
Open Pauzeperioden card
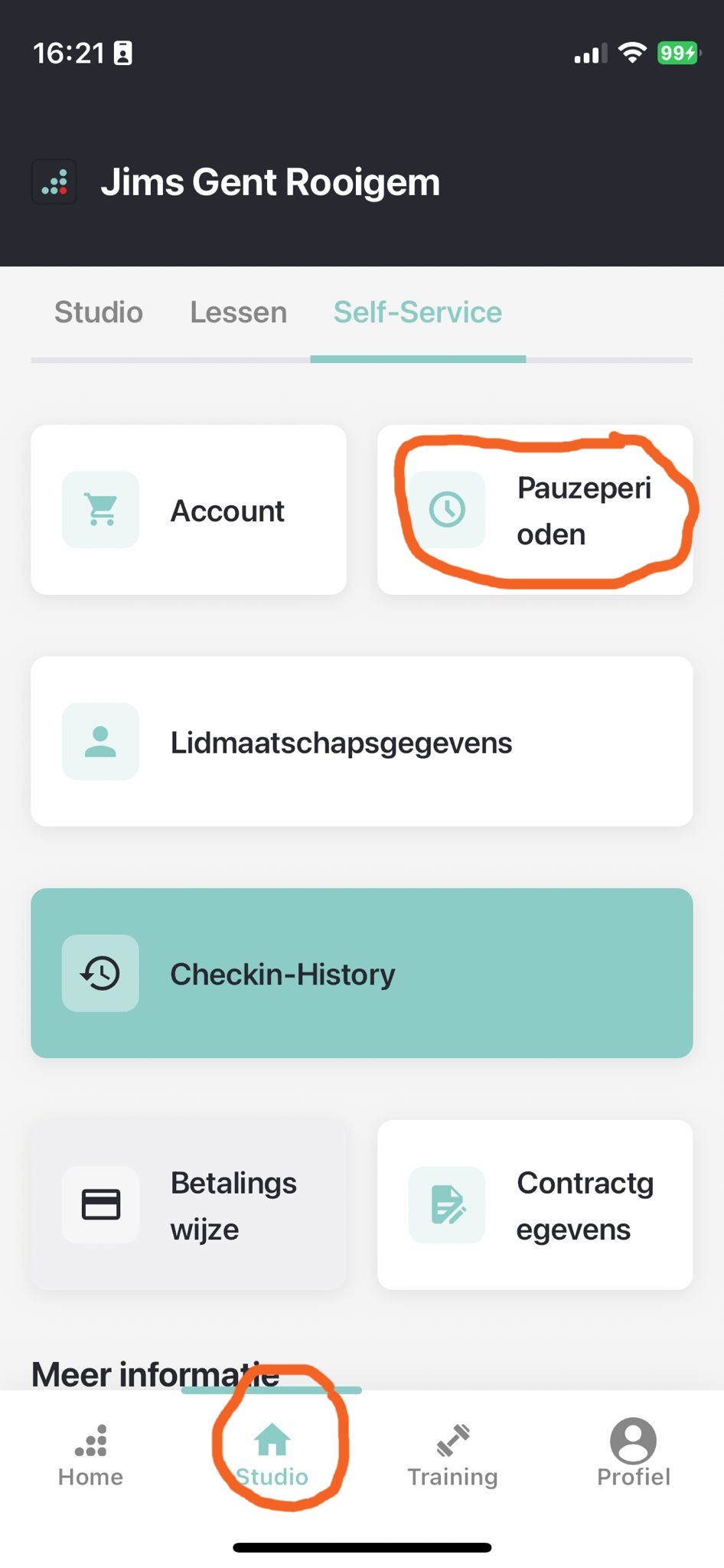tap(535, 510)
